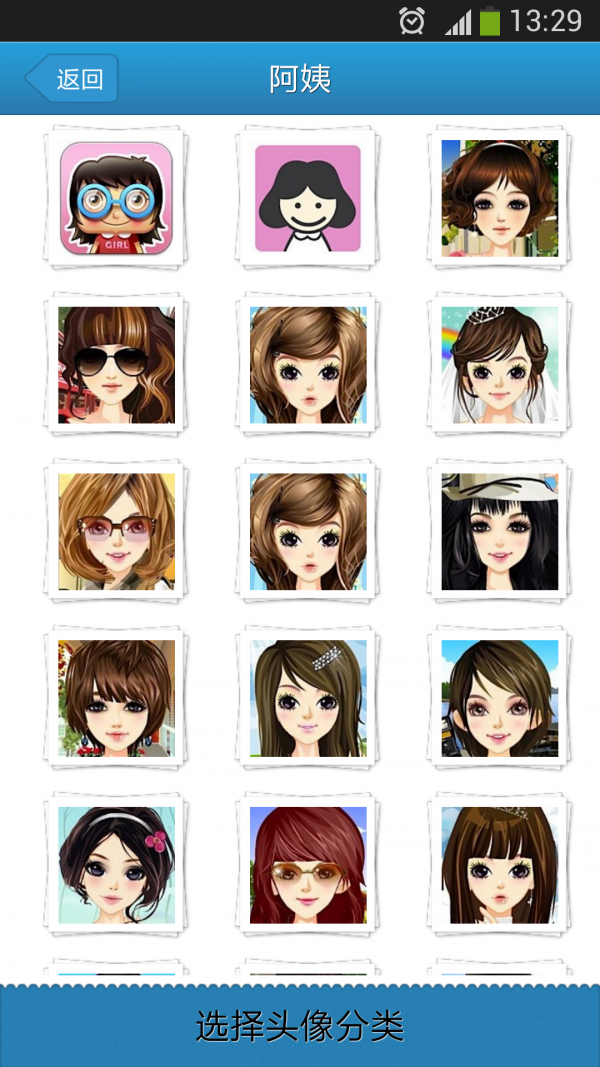
Task: Choose the avatar with sparkly hair clip
Action: pos(307,697)
